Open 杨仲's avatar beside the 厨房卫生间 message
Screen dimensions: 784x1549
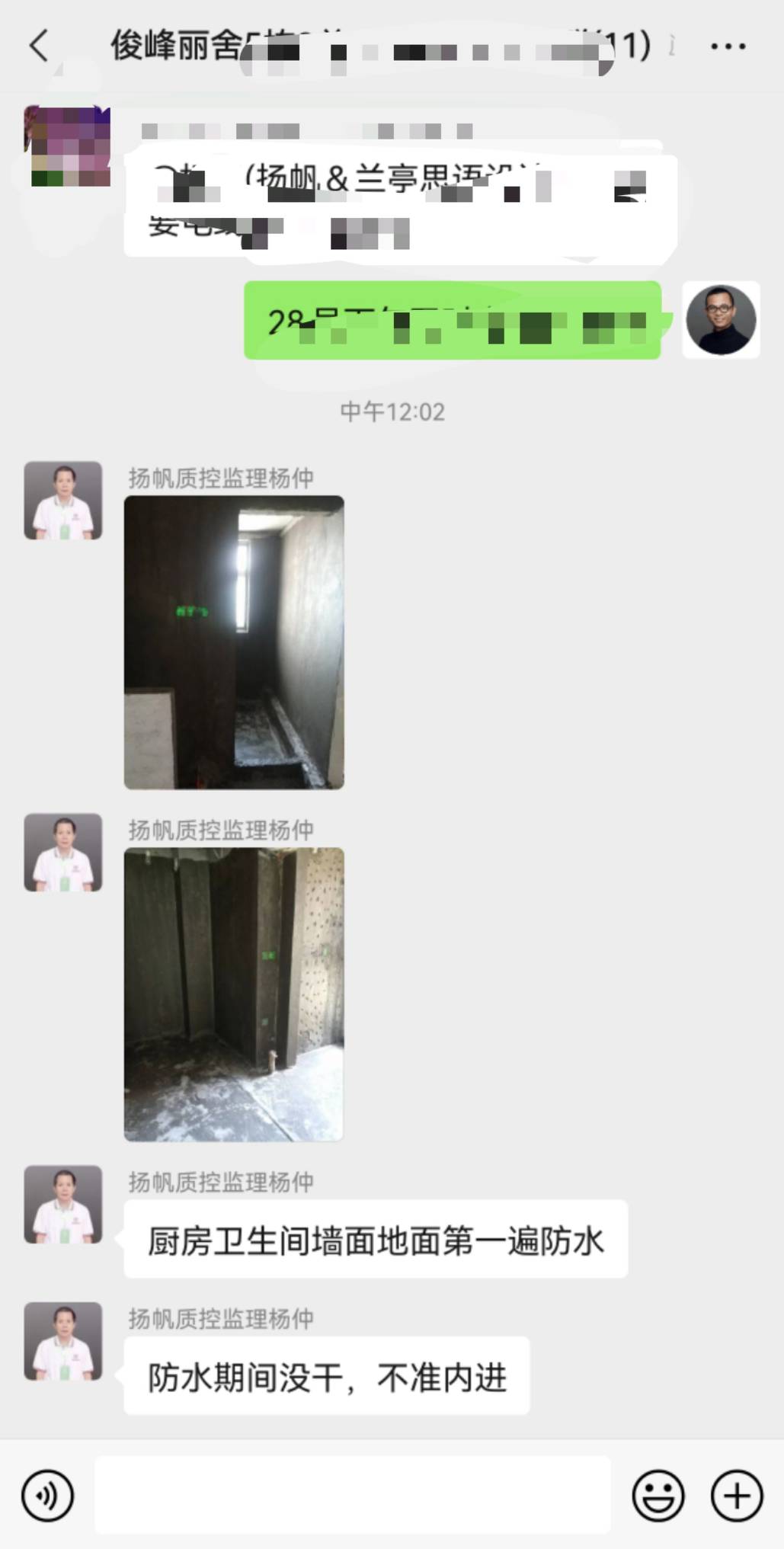[x=63, y=1204]
